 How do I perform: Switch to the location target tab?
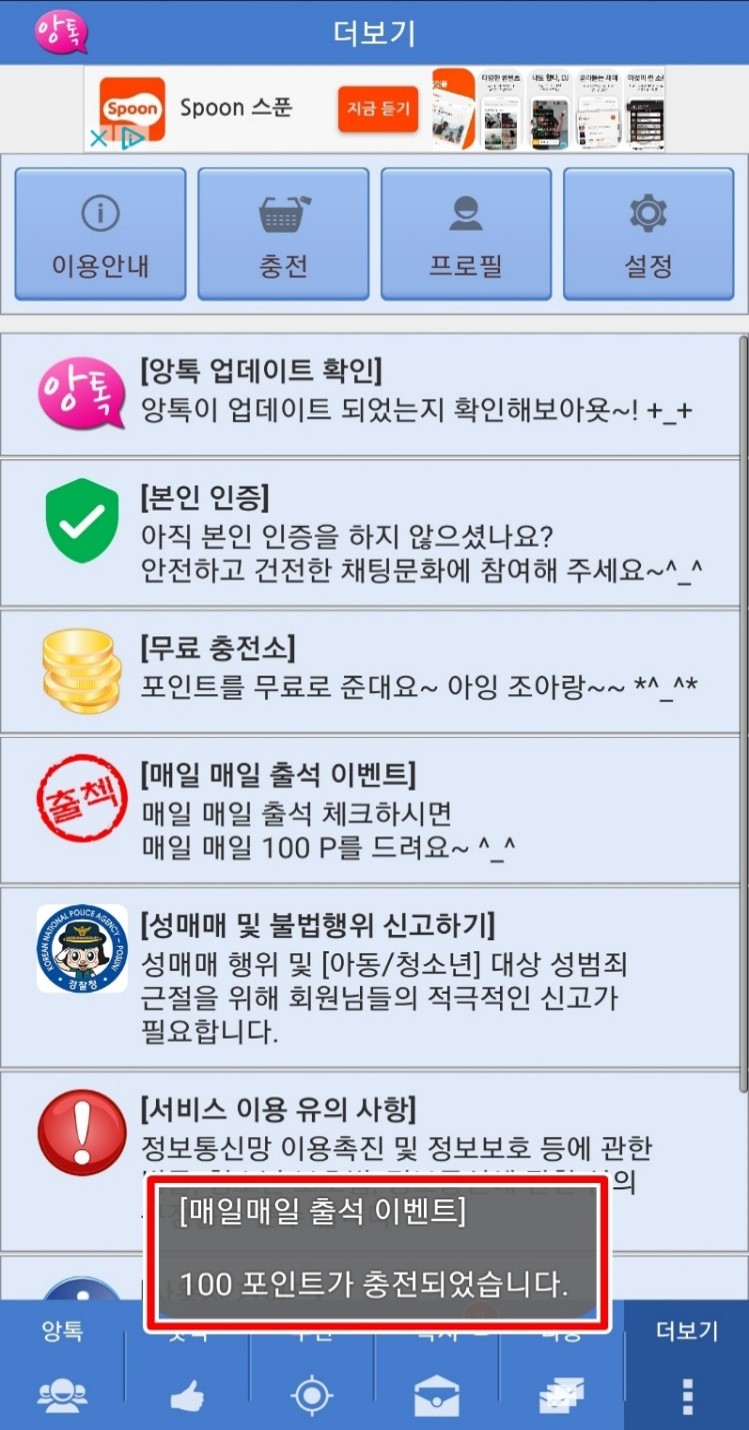(311, 1395)
